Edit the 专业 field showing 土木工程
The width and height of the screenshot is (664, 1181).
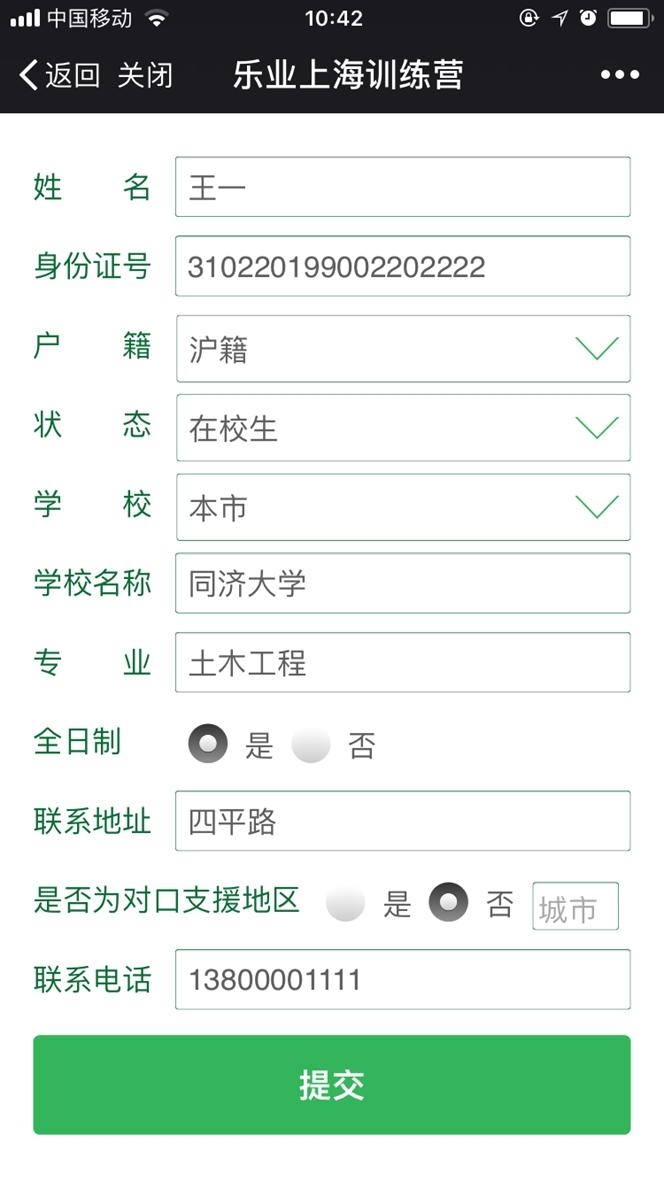[x=403, y=662]
